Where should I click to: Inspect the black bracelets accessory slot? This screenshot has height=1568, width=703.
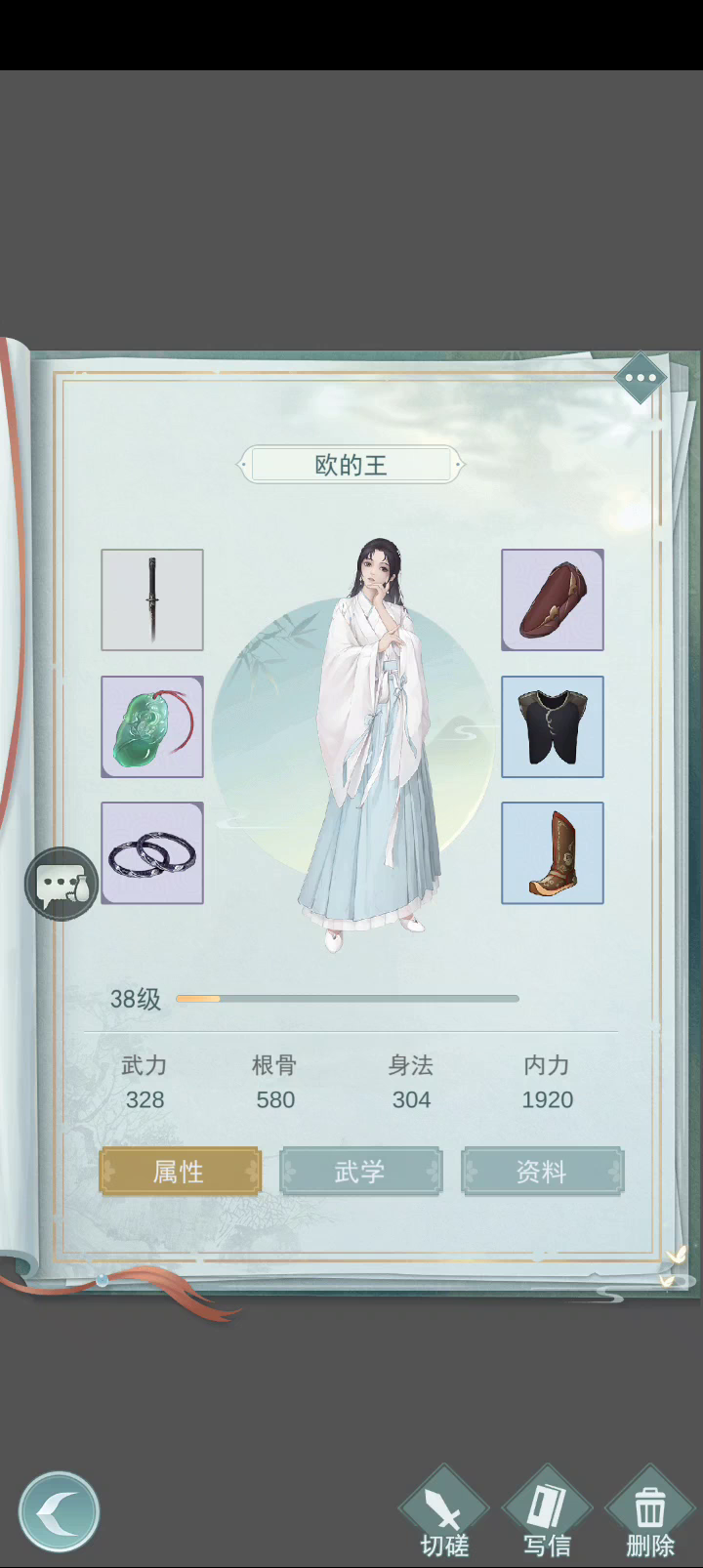pos(152,852)
